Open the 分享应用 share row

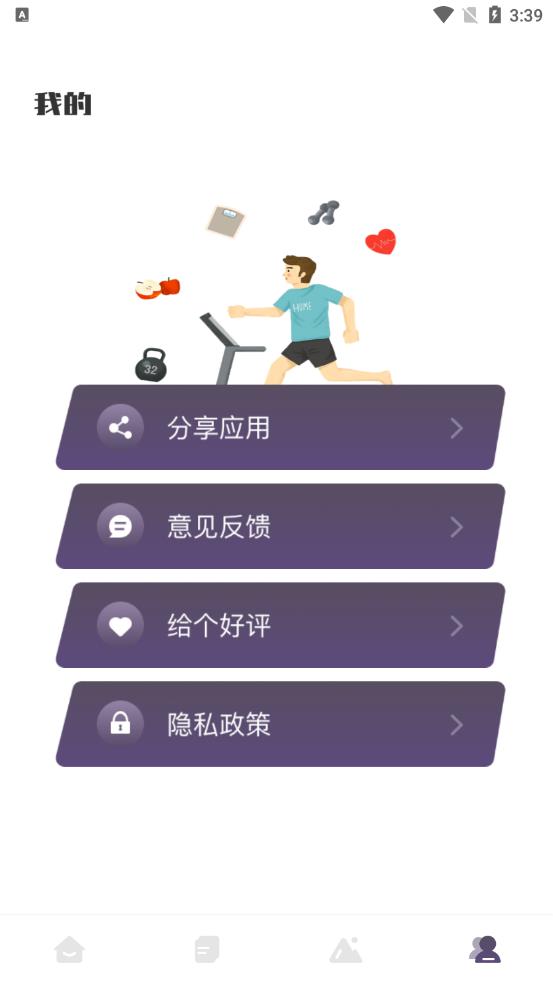pyautogui.click(x=280, y=428)
